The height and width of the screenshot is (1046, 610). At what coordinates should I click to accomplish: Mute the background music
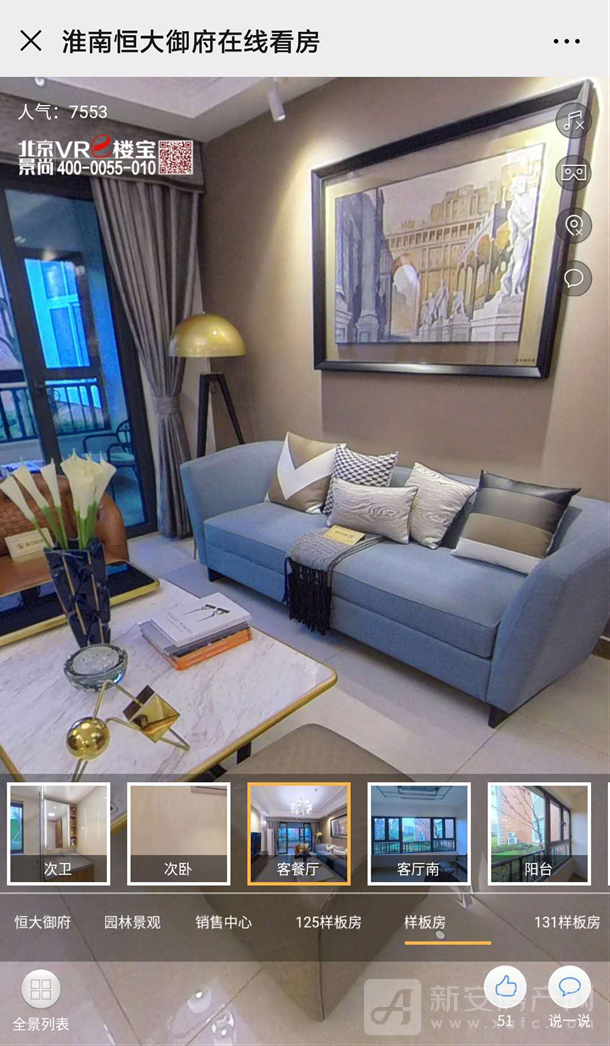[573, 121]
